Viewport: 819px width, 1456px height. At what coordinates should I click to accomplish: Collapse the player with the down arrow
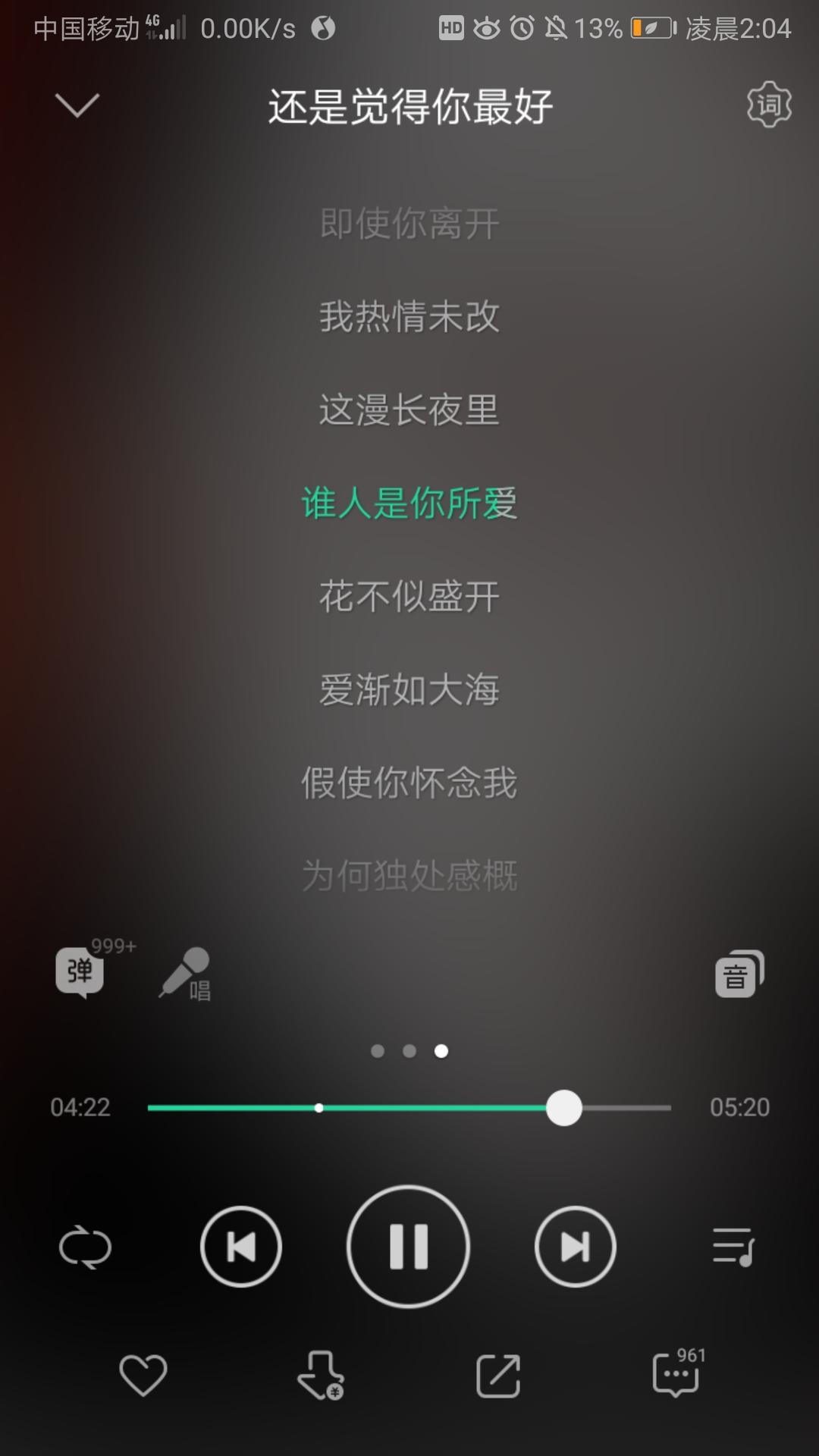(77, 105)
